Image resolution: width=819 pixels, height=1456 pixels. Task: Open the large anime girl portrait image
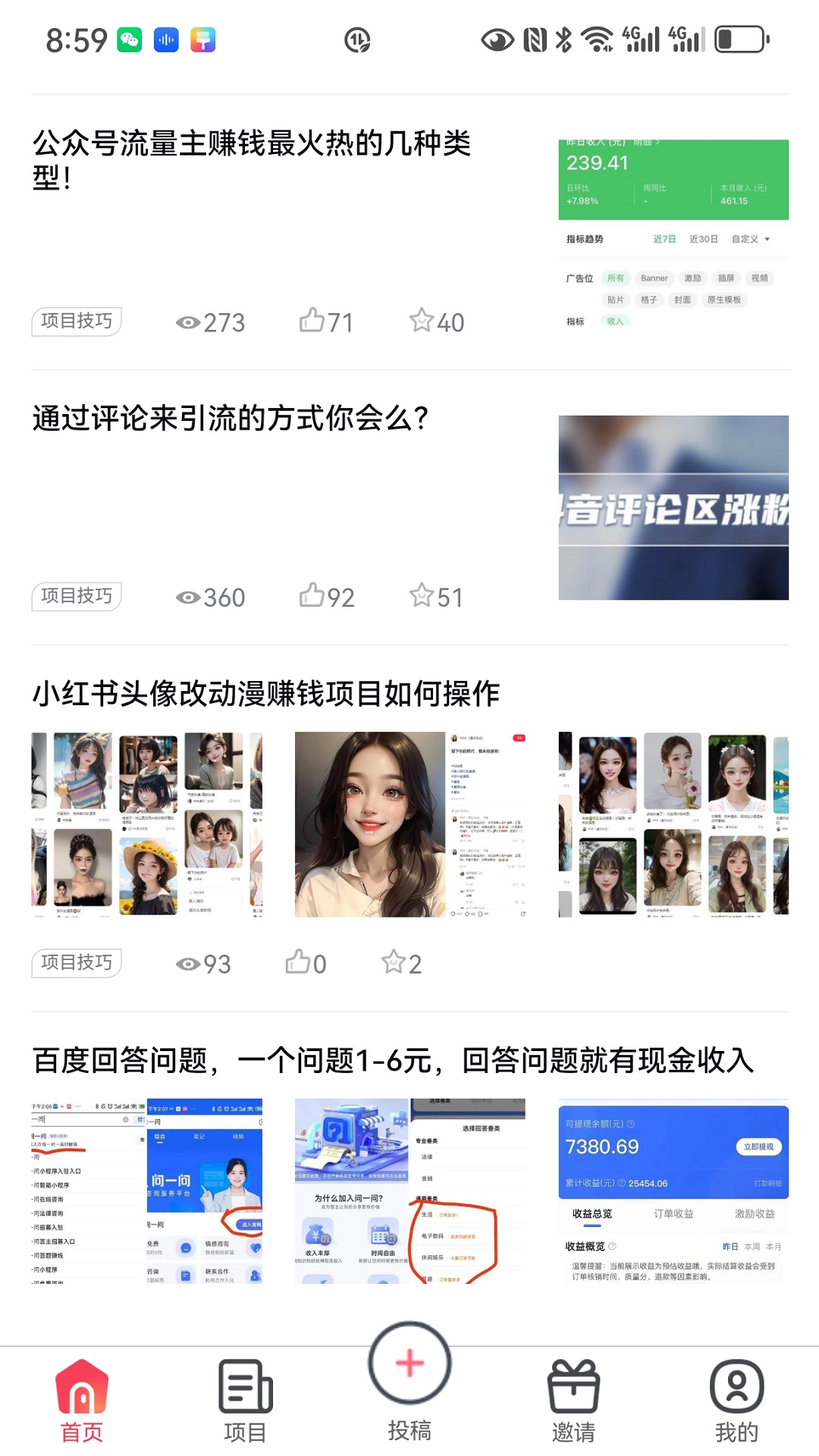point(370,824)
